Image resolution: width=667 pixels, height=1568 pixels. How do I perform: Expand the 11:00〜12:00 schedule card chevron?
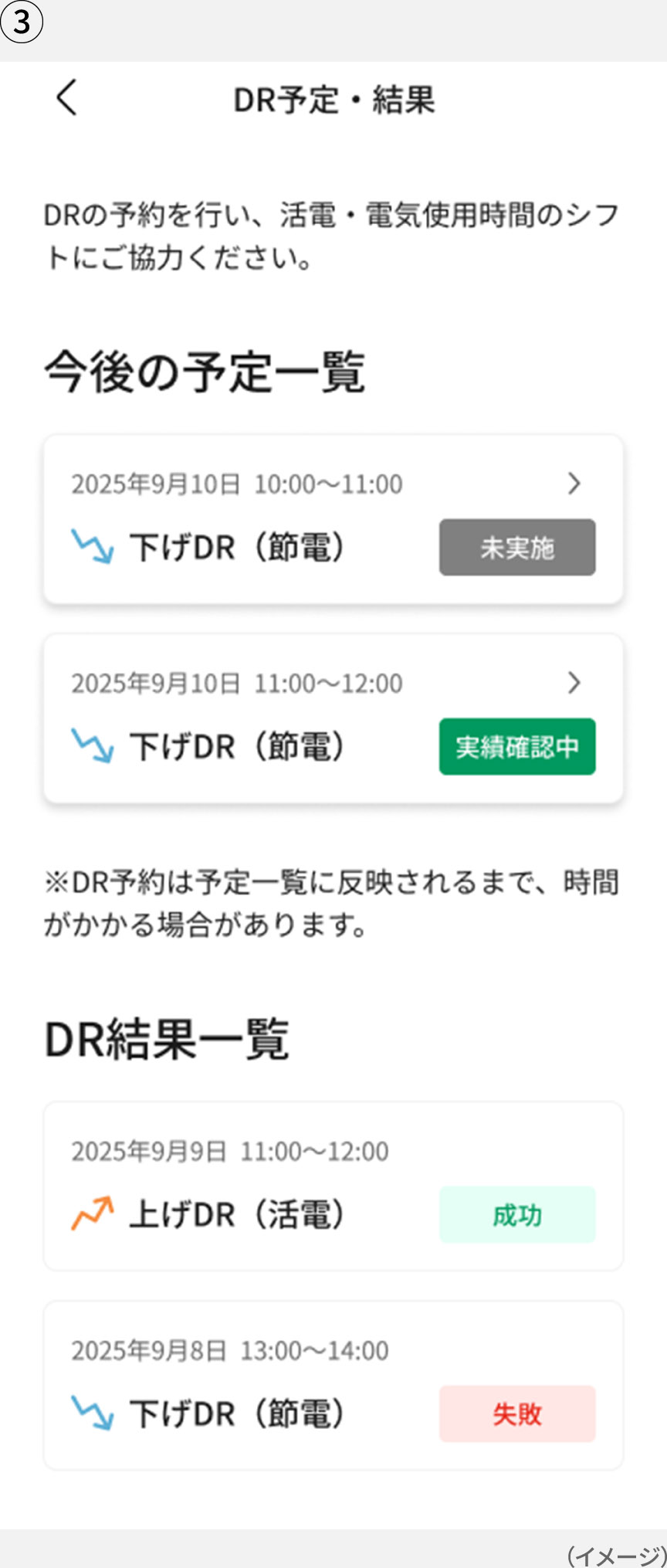coord(574,683)
